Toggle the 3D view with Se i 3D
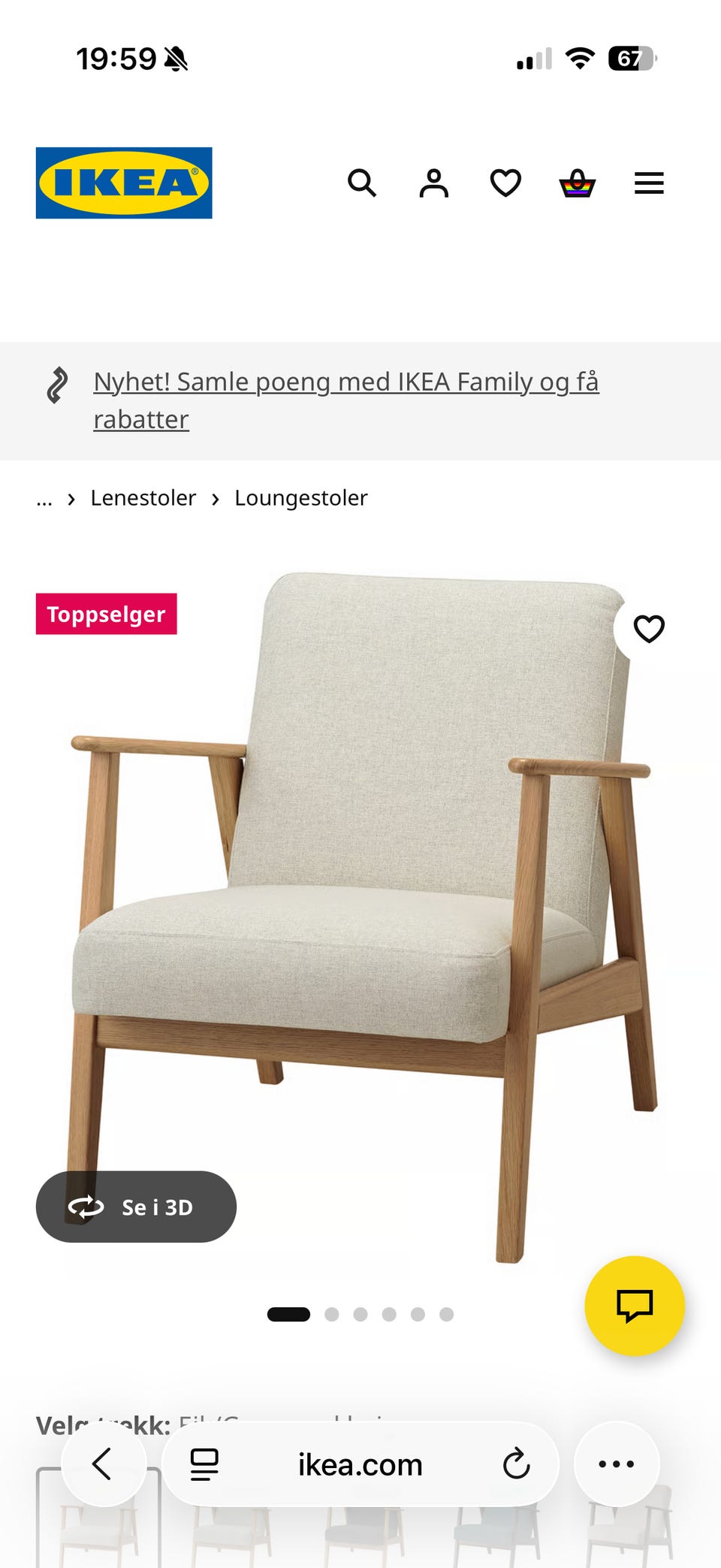The image size is (721, 1568). (136, 1207)
